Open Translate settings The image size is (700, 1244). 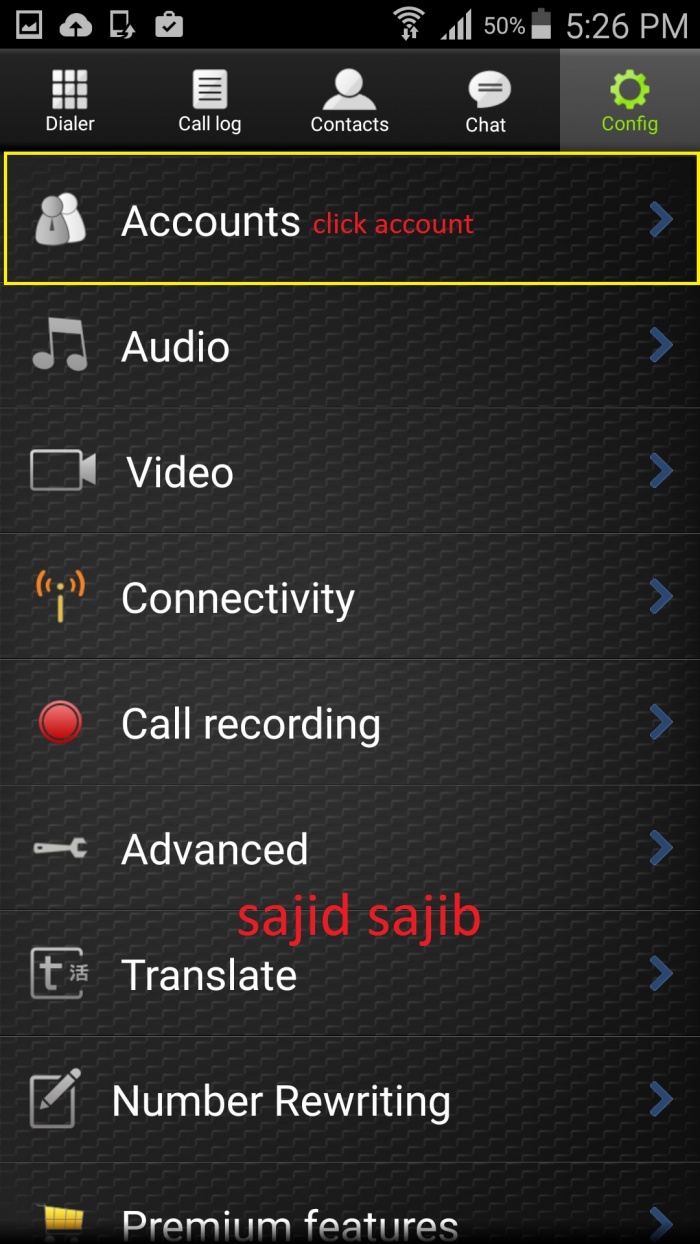click(x=350, y=975)
